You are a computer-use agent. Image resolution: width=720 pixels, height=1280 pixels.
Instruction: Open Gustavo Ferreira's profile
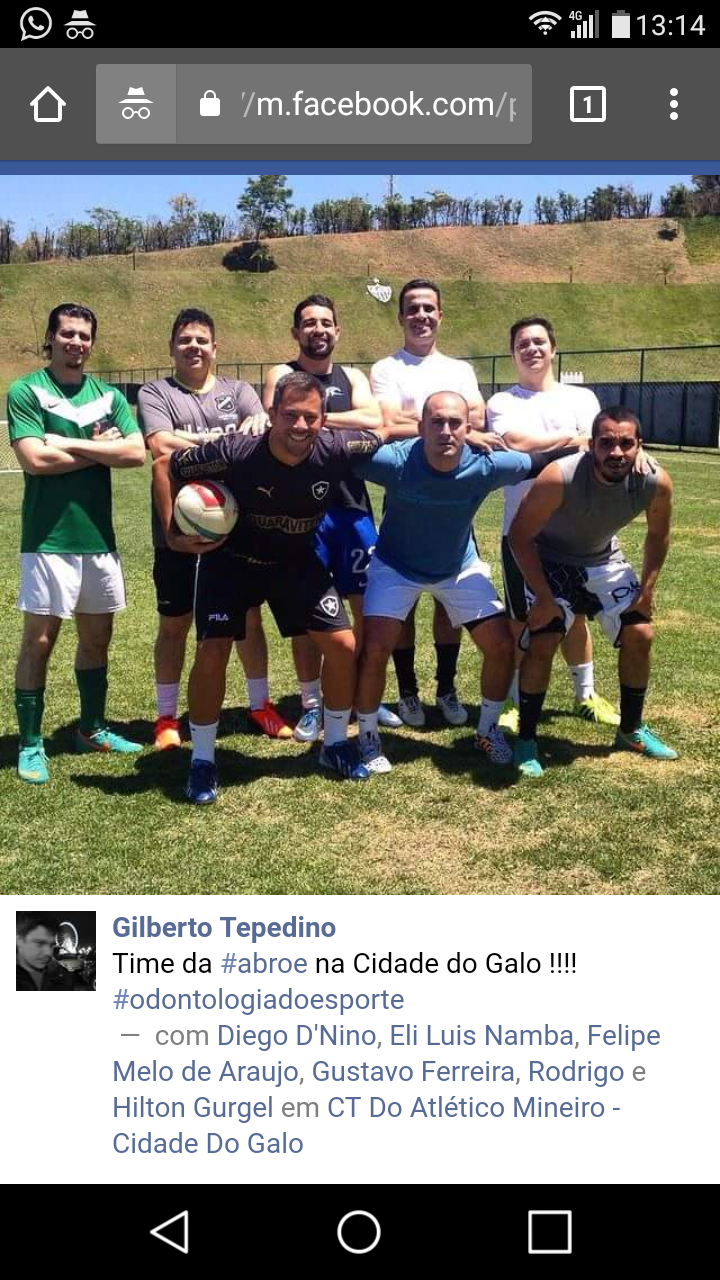[x=414, y=1072]
